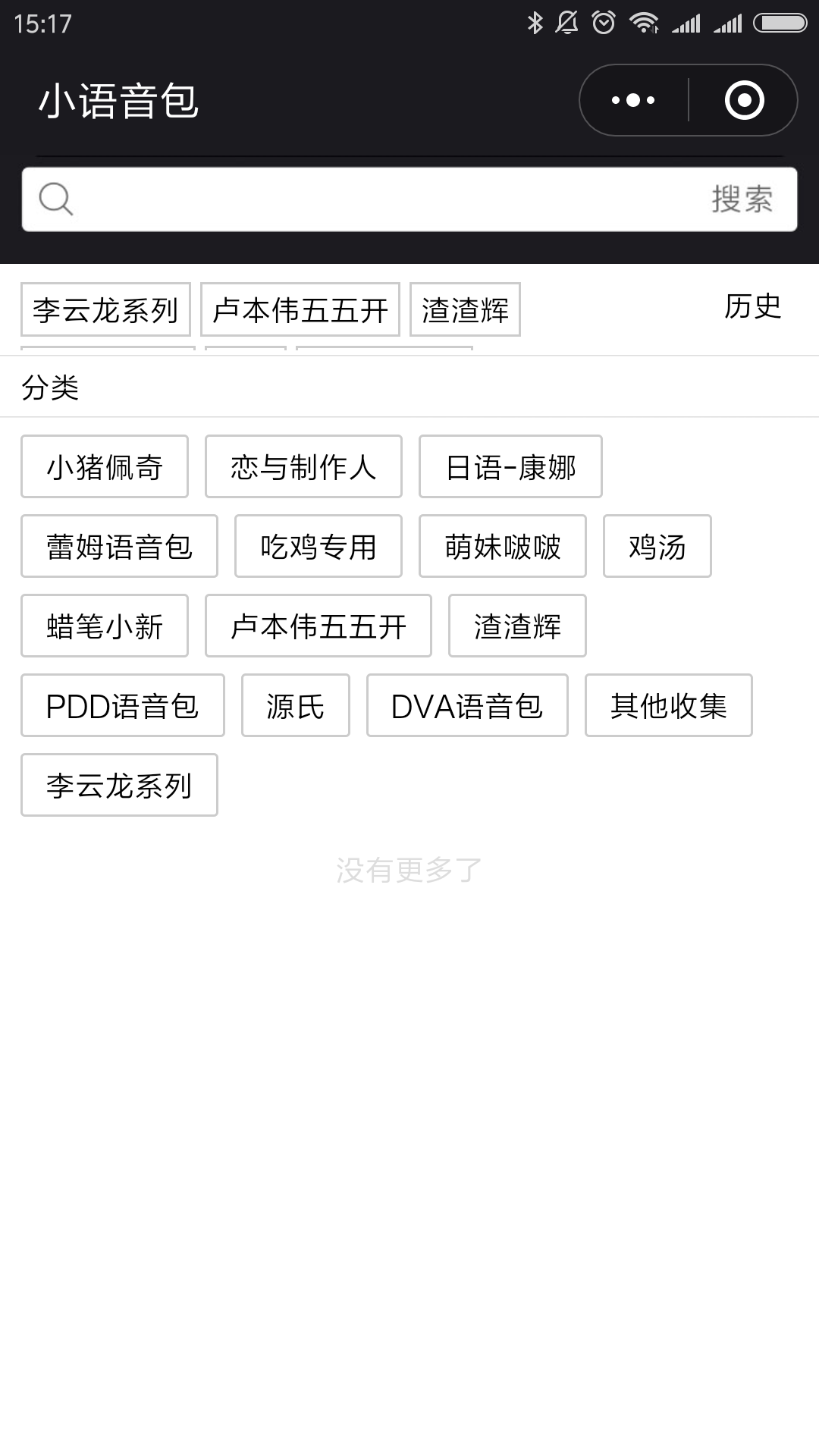
Task: Open the 日语-康娜 category
Action: point(510,466)
